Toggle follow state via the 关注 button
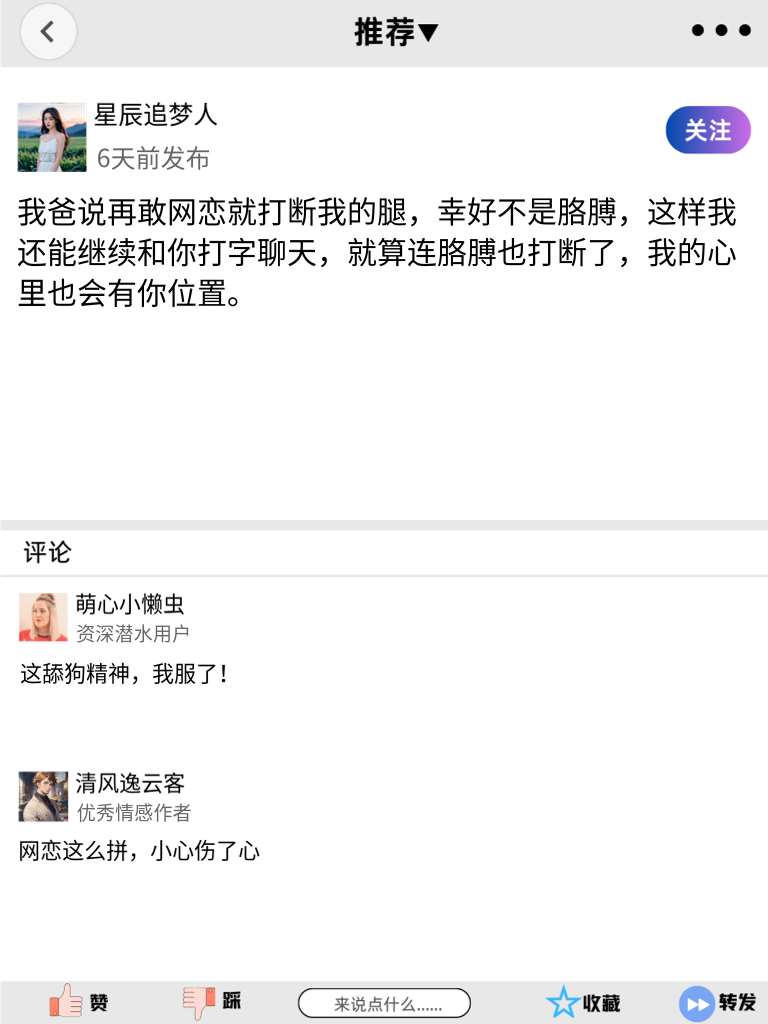Screen dimensions: 768x1024 [707, 130]
